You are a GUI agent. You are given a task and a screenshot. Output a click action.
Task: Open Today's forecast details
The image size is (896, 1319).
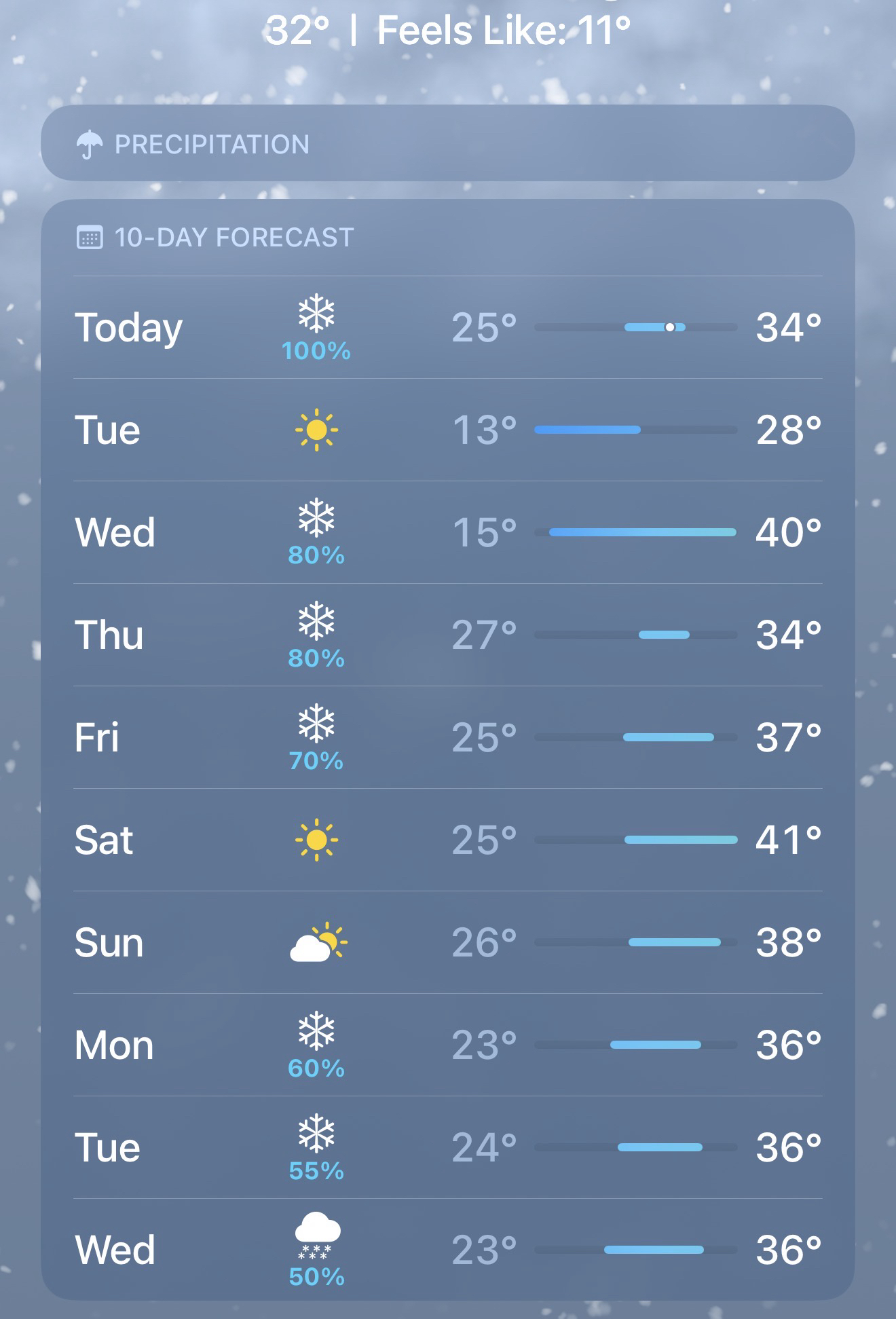[447, 327]
